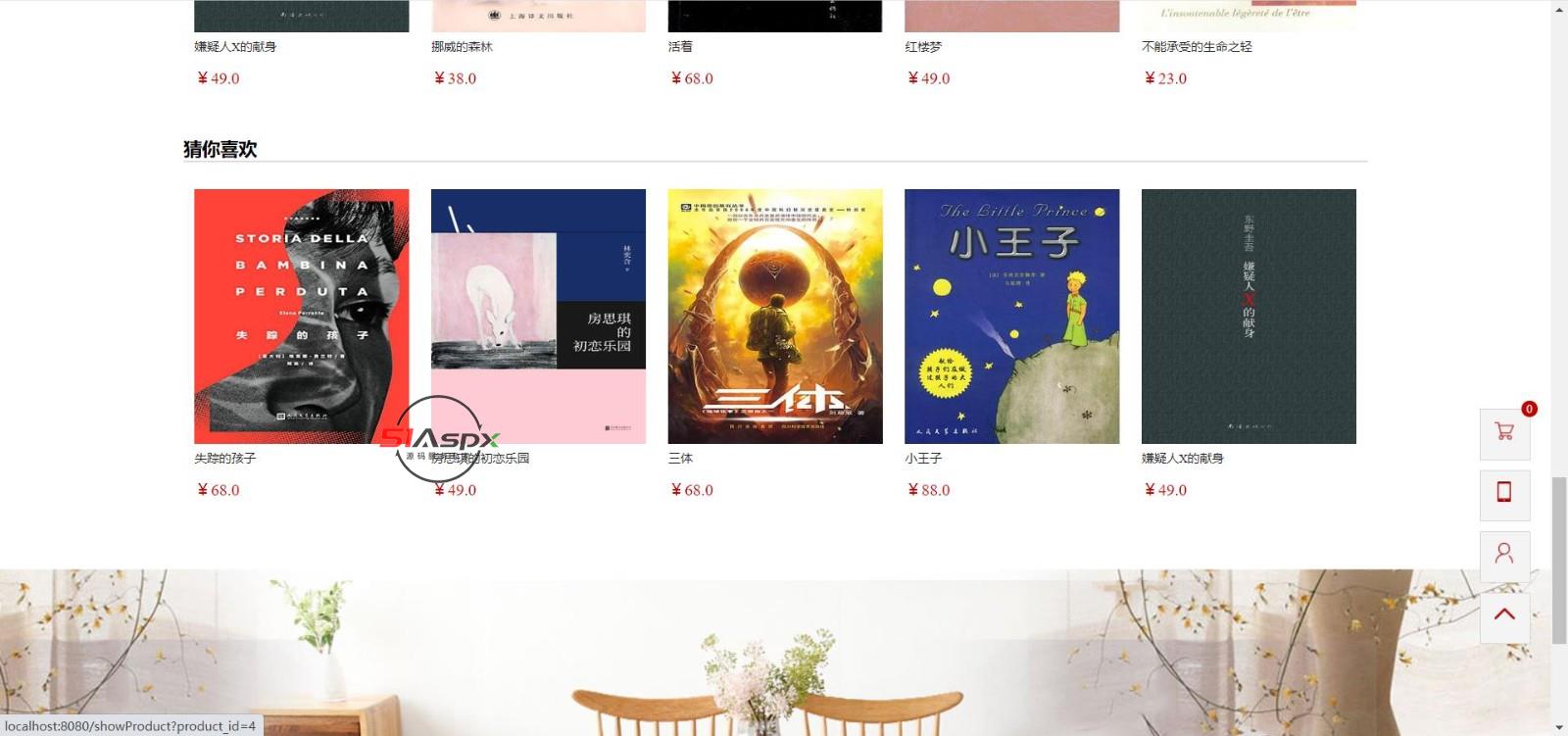Viewport: 1568px width, 736px height.
Task: Open the 活着 title link
Action: pos(680,47)
